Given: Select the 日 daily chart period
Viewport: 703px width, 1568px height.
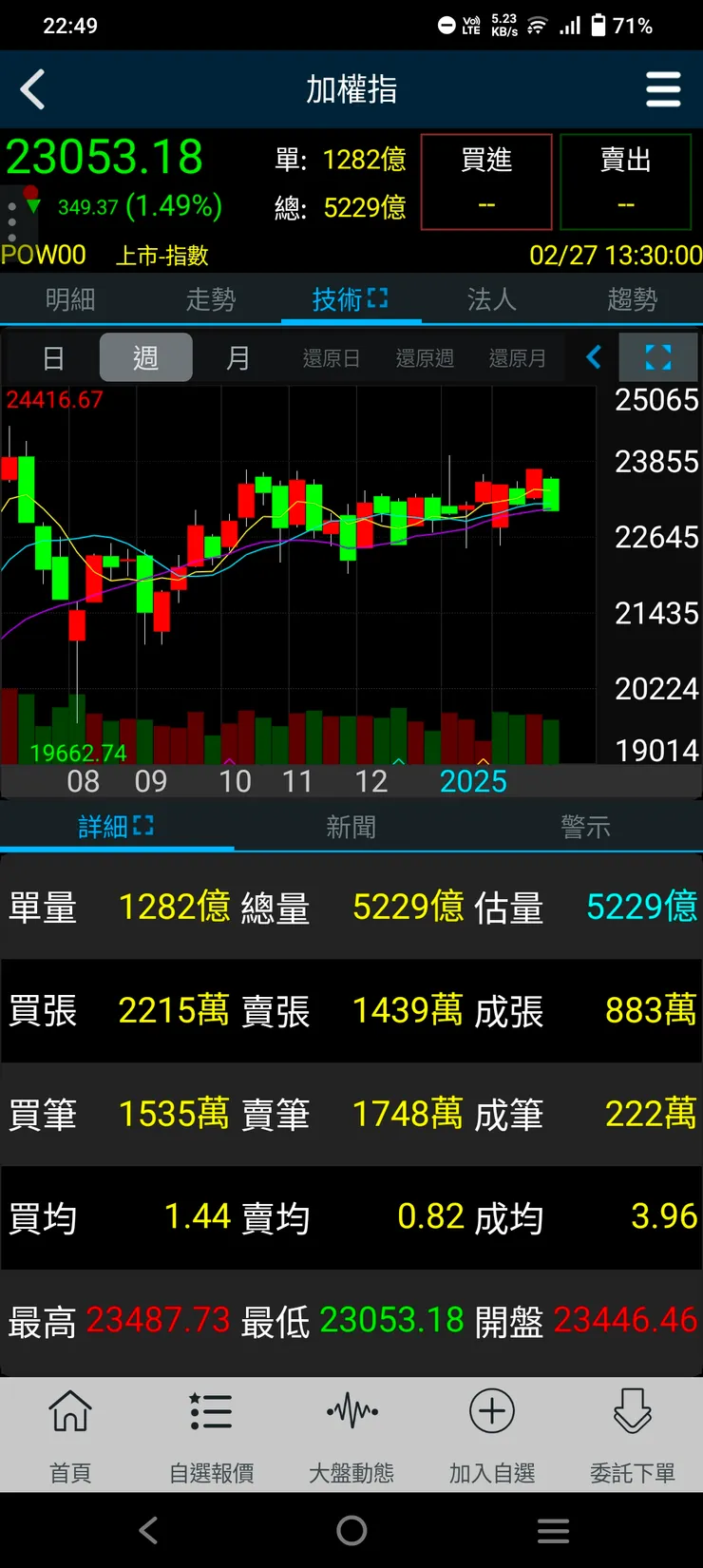Looking at the screenshot, I should 53,358.
